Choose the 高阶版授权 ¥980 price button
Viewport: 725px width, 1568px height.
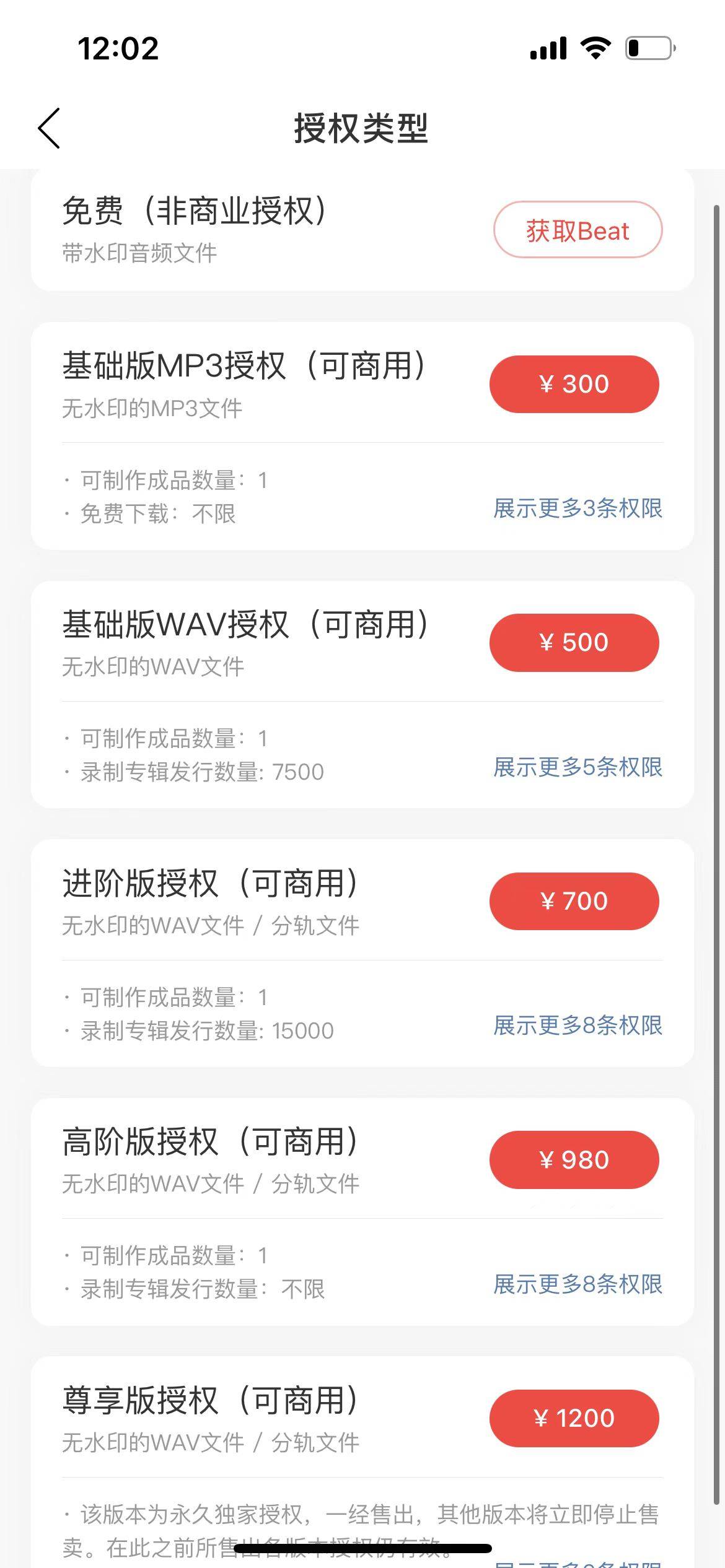coord(574,1160)
